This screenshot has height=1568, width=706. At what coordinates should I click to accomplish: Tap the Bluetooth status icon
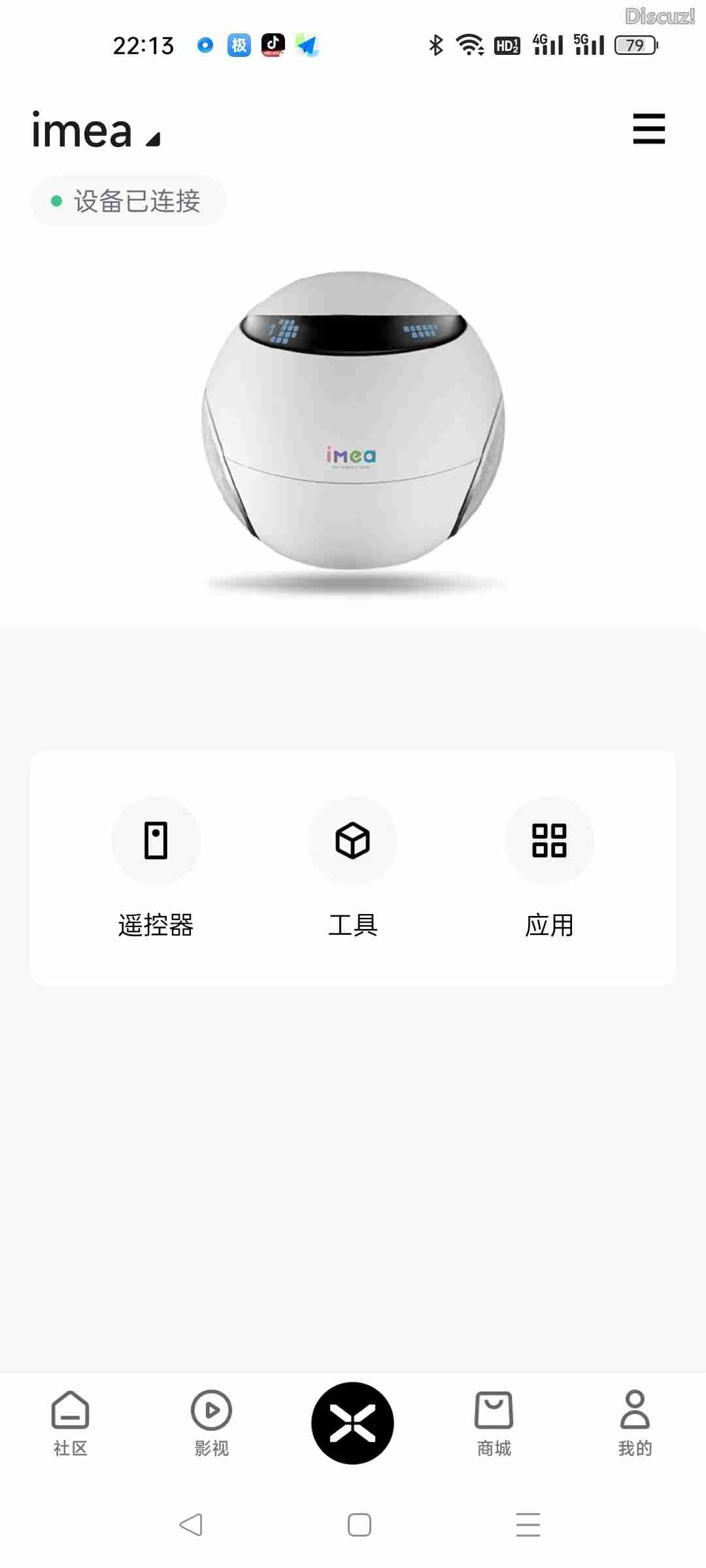coord(434,44)
